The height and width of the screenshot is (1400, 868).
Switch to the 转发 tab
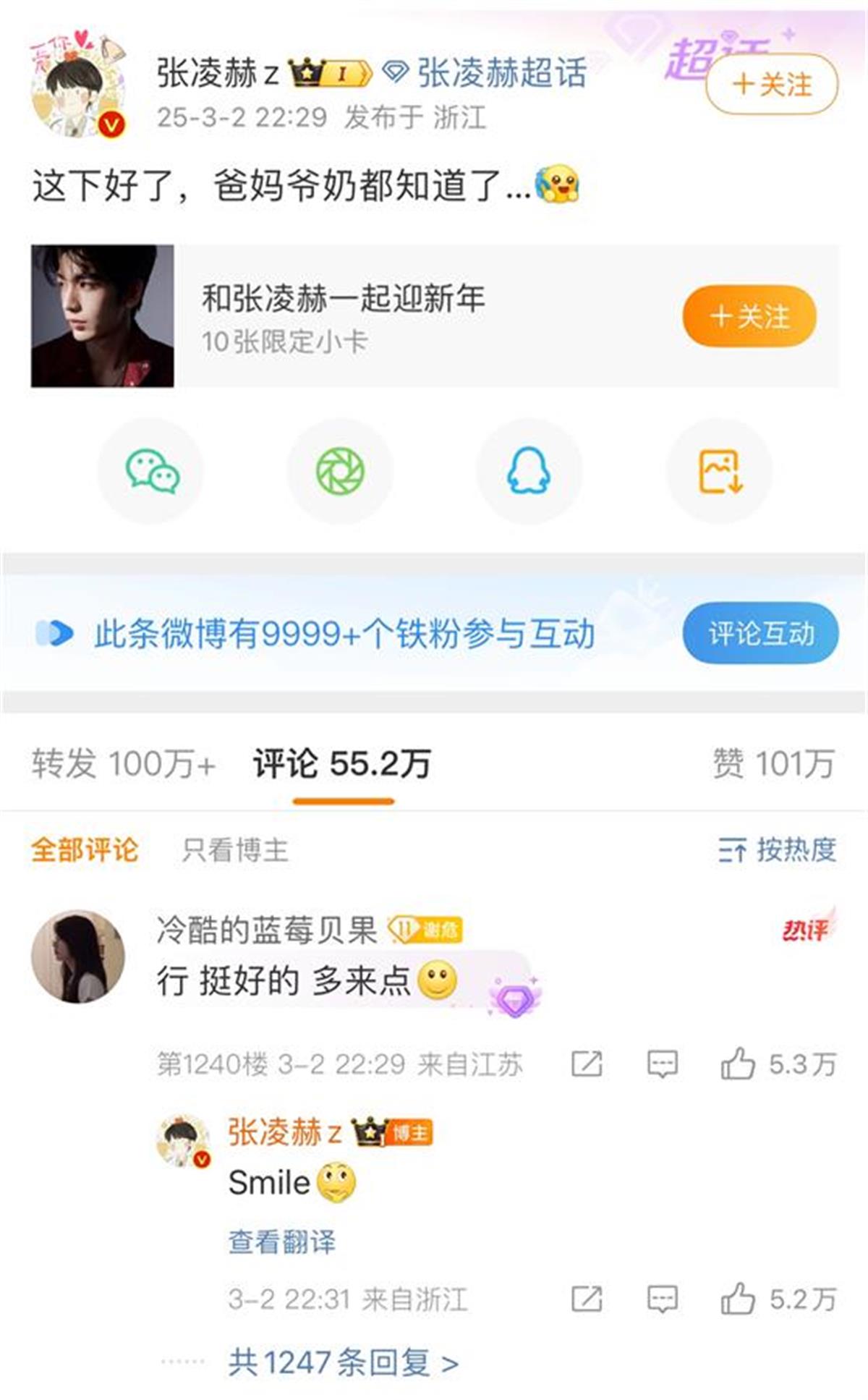tap(123, 763)
